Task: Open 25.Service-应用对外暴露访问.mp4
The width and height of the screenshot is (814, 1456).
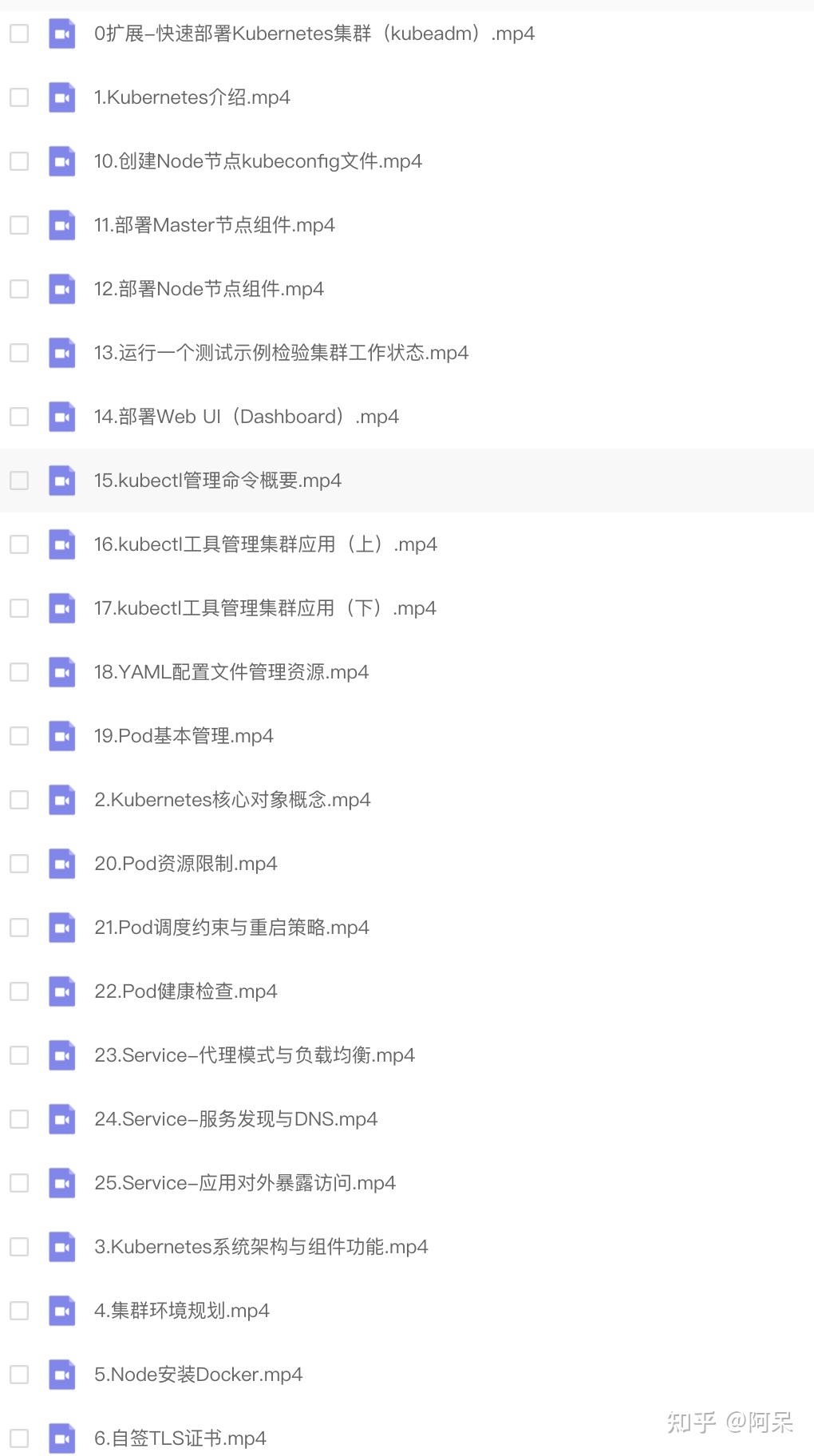Action: 244,1183
